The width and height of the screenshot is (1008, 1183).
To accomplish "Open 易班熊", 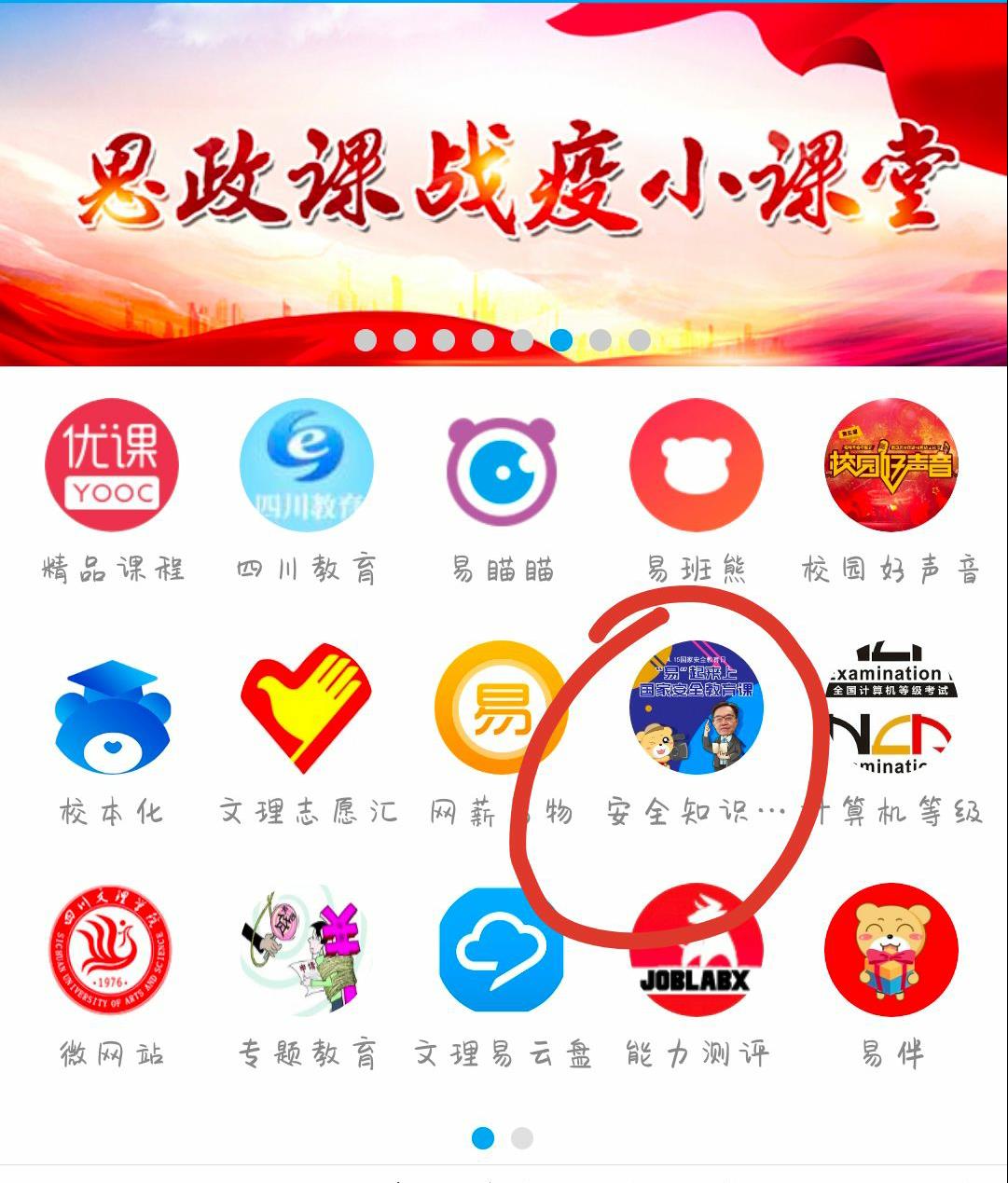I will click(696, 465).
